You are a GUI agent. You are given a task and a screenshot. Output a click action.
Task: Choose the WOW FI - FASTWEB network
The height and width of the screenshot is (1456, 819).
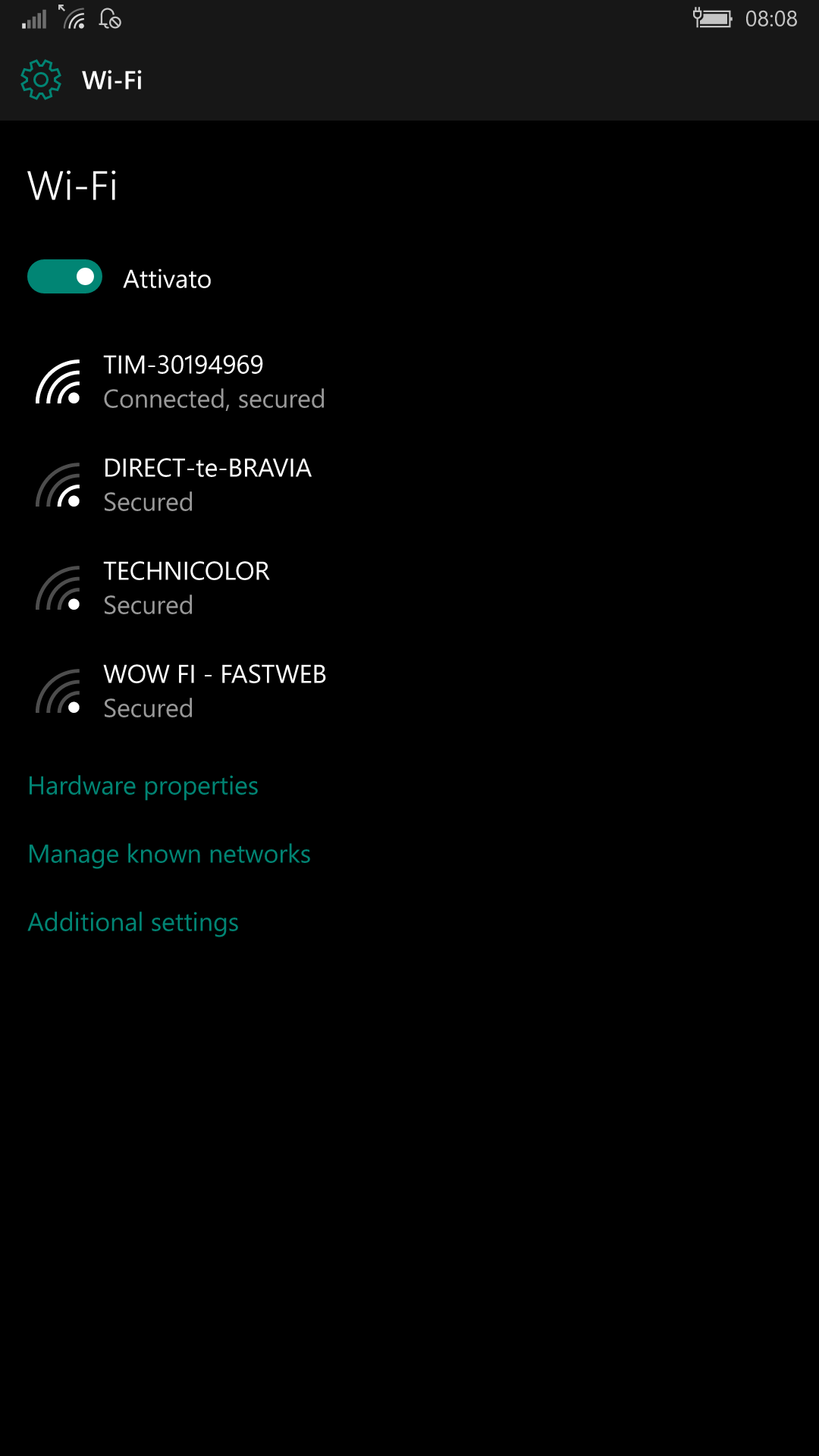coord(409,692)
